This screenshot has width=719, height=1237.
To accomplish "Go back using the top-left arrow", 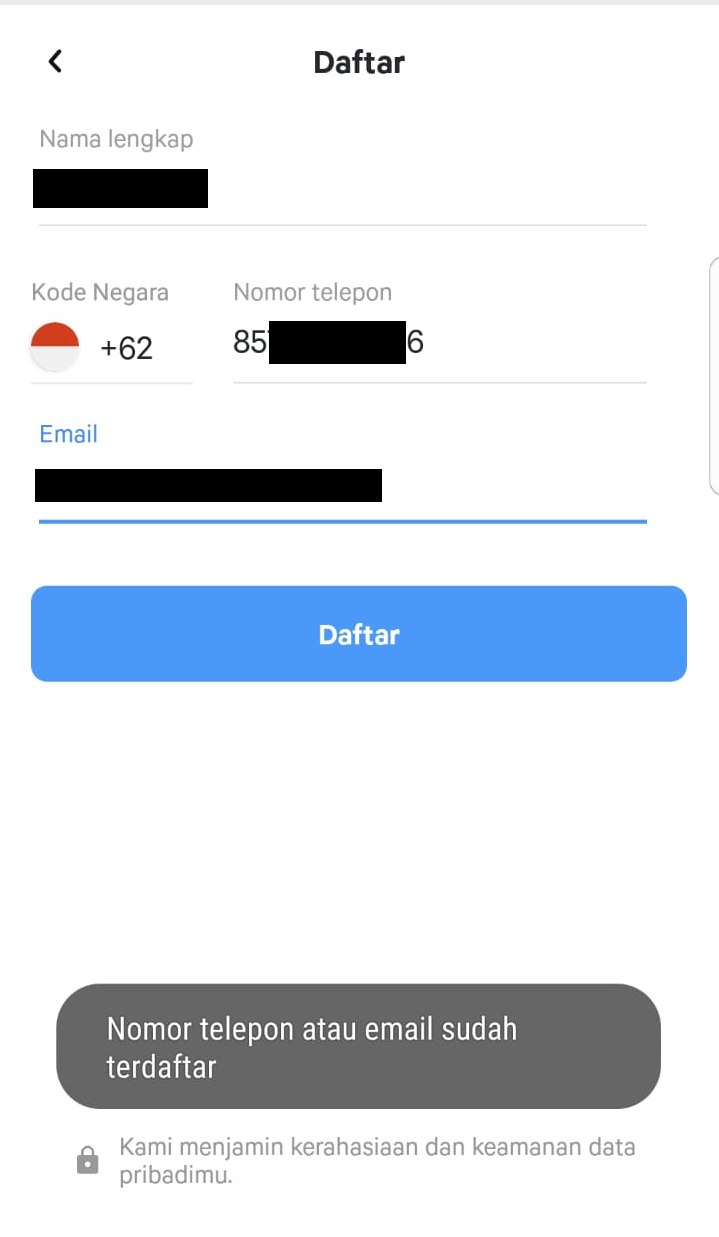I will (56, 62).
